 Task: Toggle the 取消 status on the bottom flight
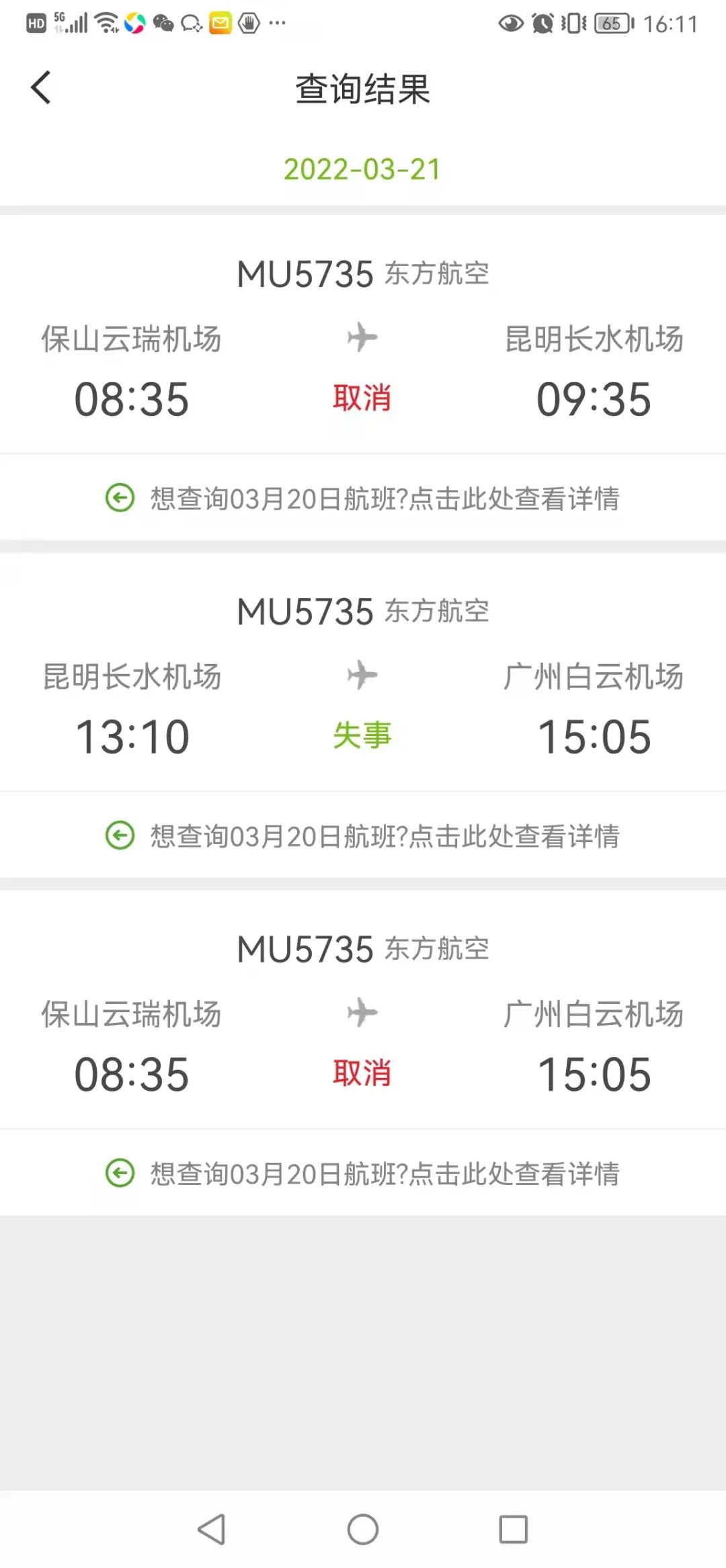tap(362, 1071)
